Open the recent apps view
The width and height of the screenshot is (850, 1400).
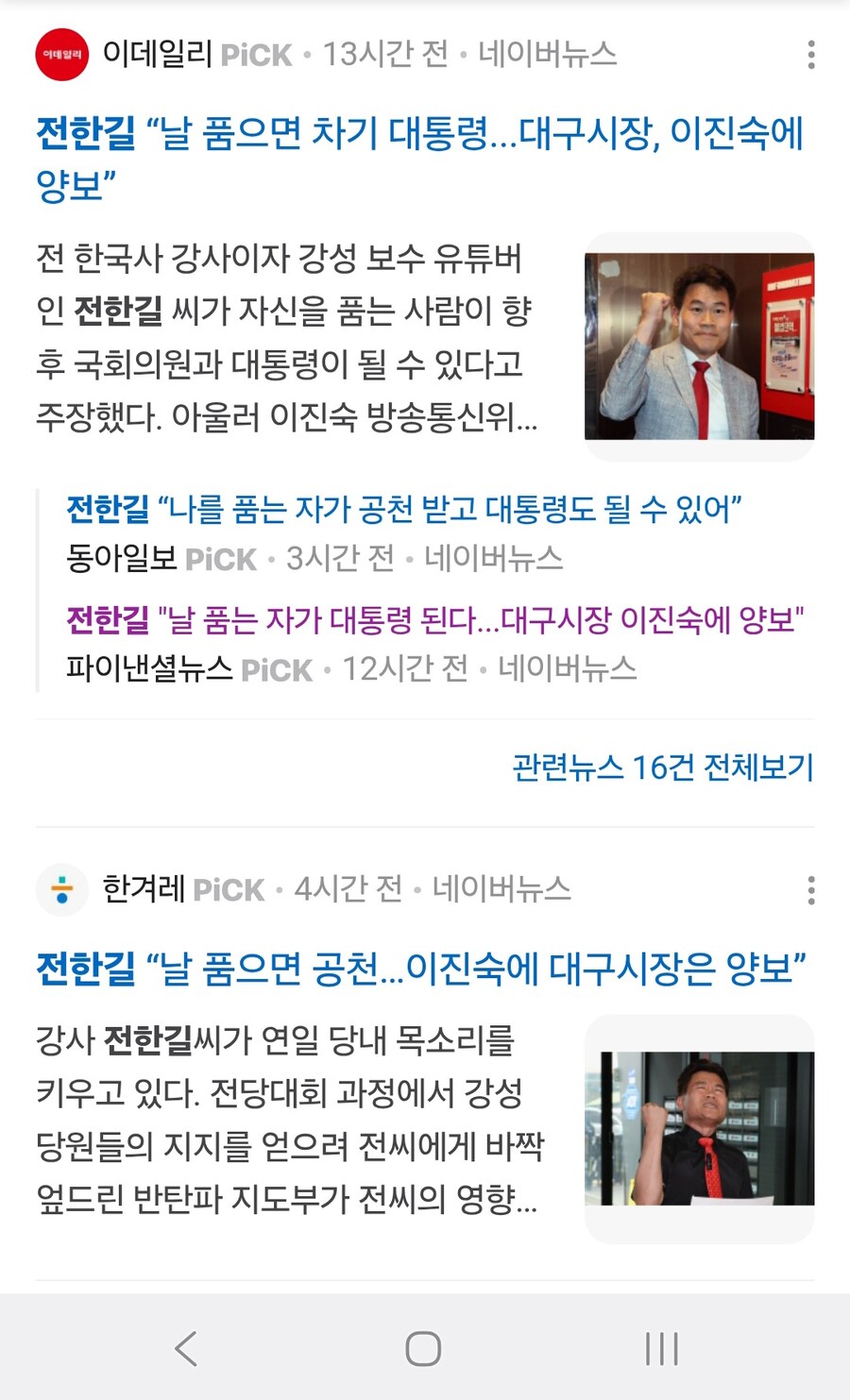pos(661,1348)
